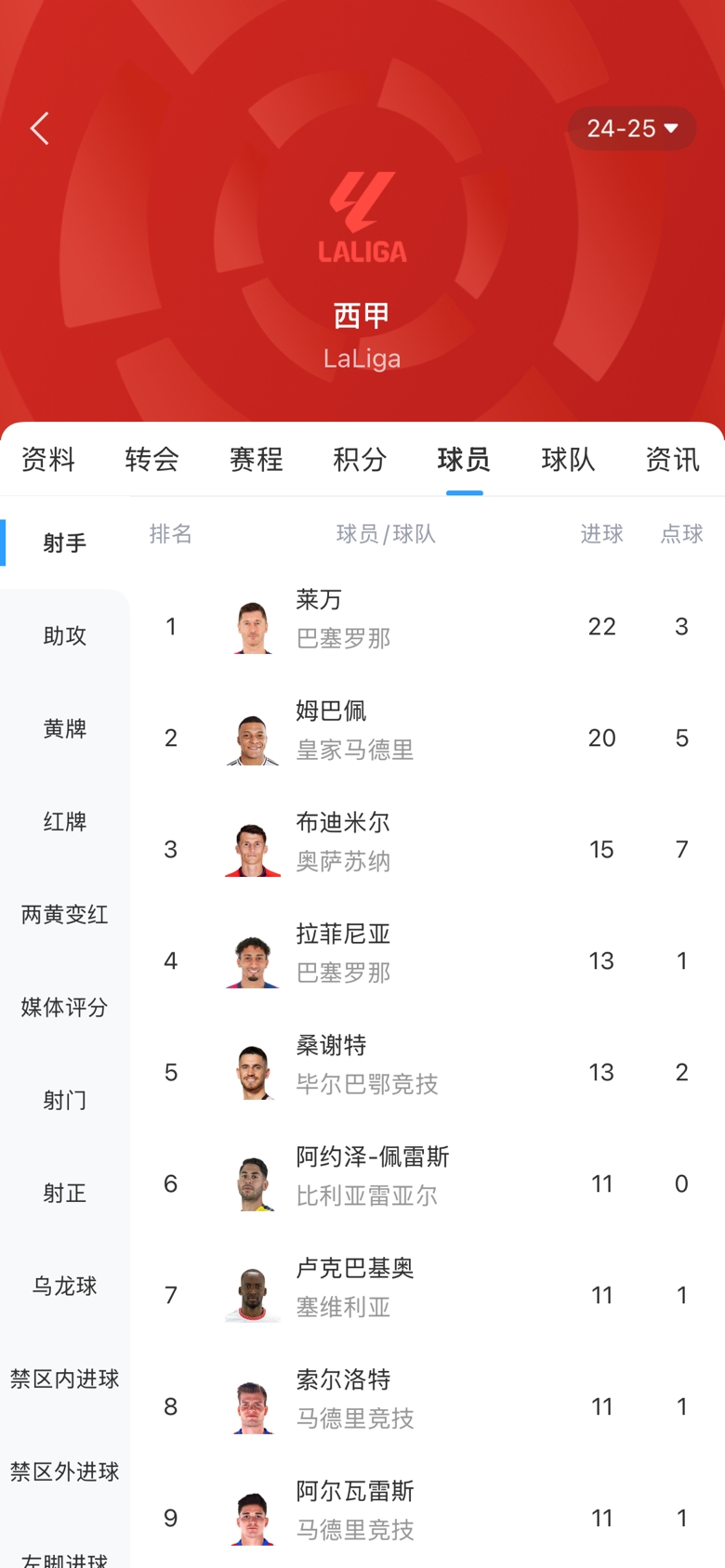Click 拉菲尼亚's avatar photo
This screenshot has height=1568, width=725.
click(x=251, y=960)
